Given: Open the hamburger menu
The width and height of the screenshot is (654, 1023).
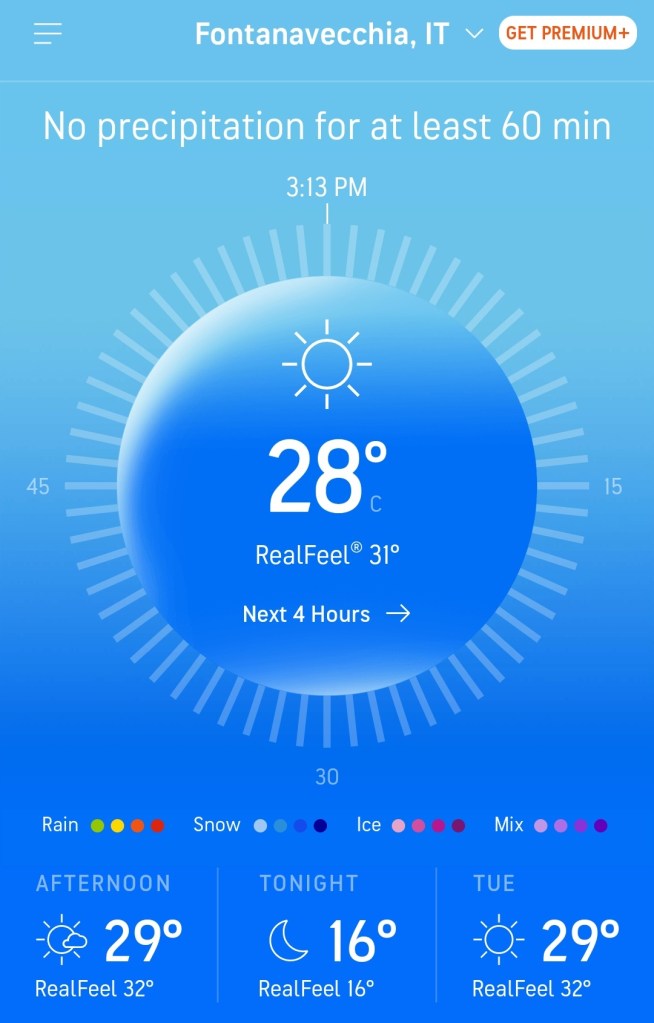Looking at the screenshot, I should (x=47, y=34).
